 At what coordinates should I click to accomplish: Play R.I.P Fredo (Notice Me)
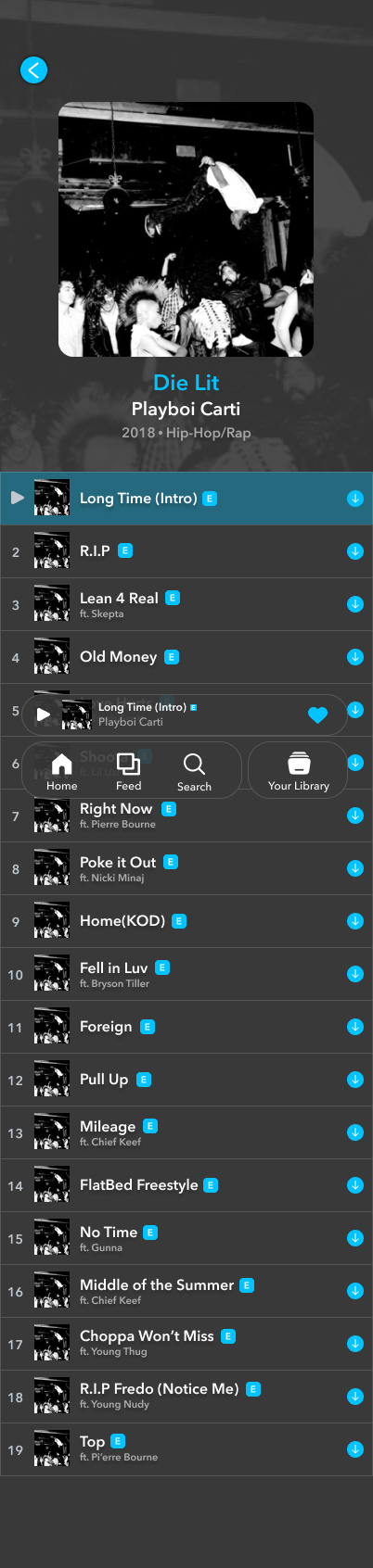coord(186,1397)
